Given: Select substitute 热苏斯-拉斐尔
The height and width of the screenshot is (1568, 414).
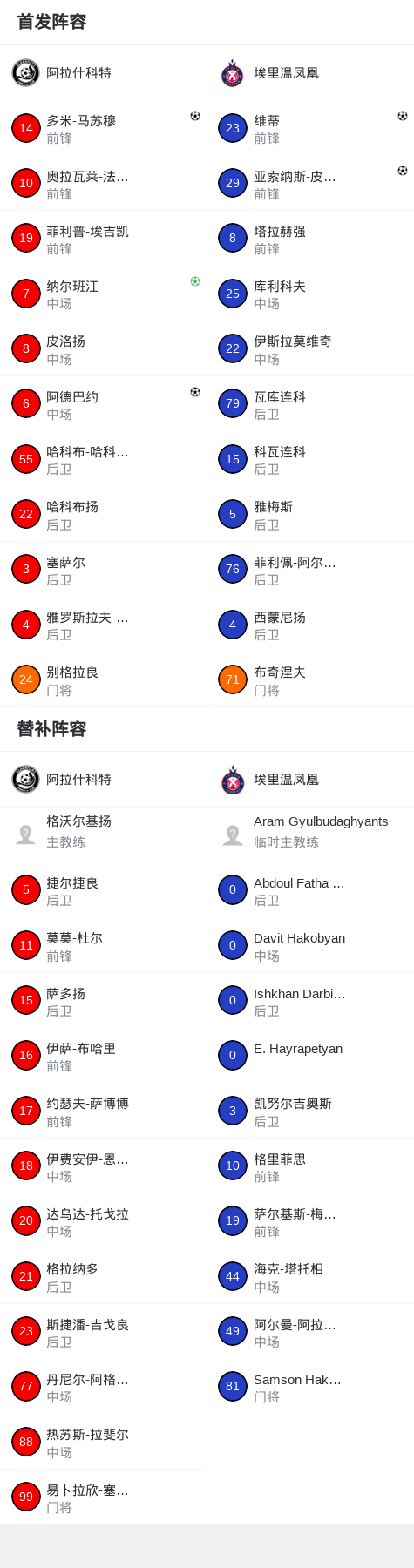Looking at the screenshot, I should click(103, 1443).
